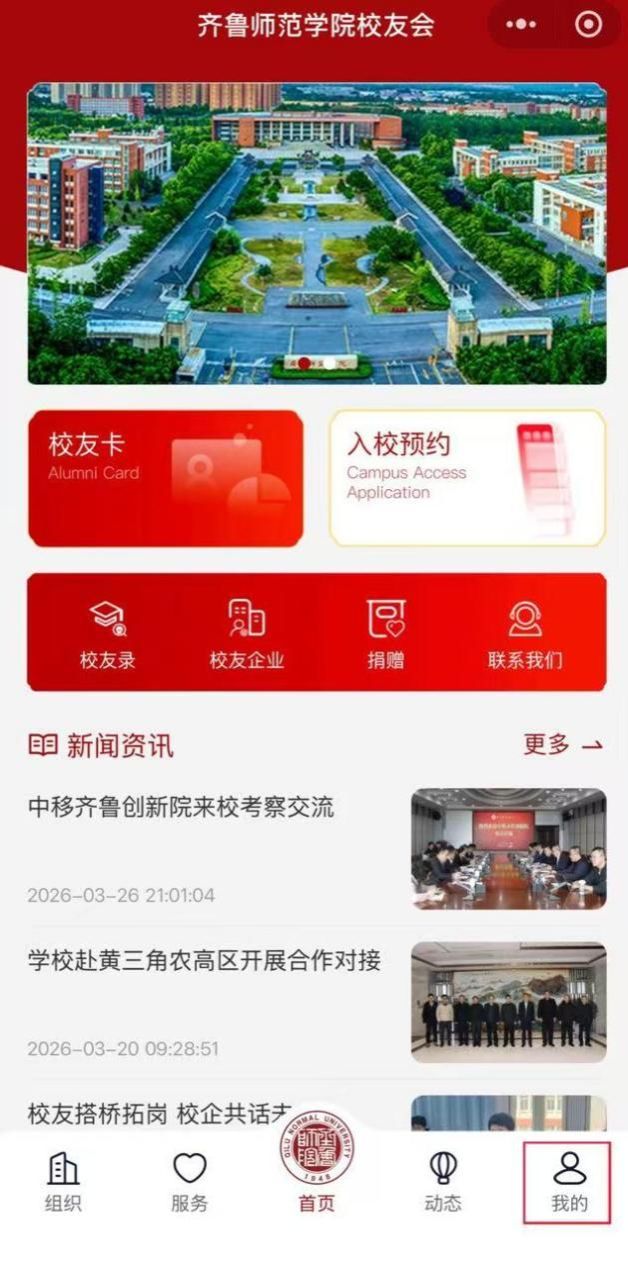Switch to the 组织 tab

click(x=63, y=1180)
